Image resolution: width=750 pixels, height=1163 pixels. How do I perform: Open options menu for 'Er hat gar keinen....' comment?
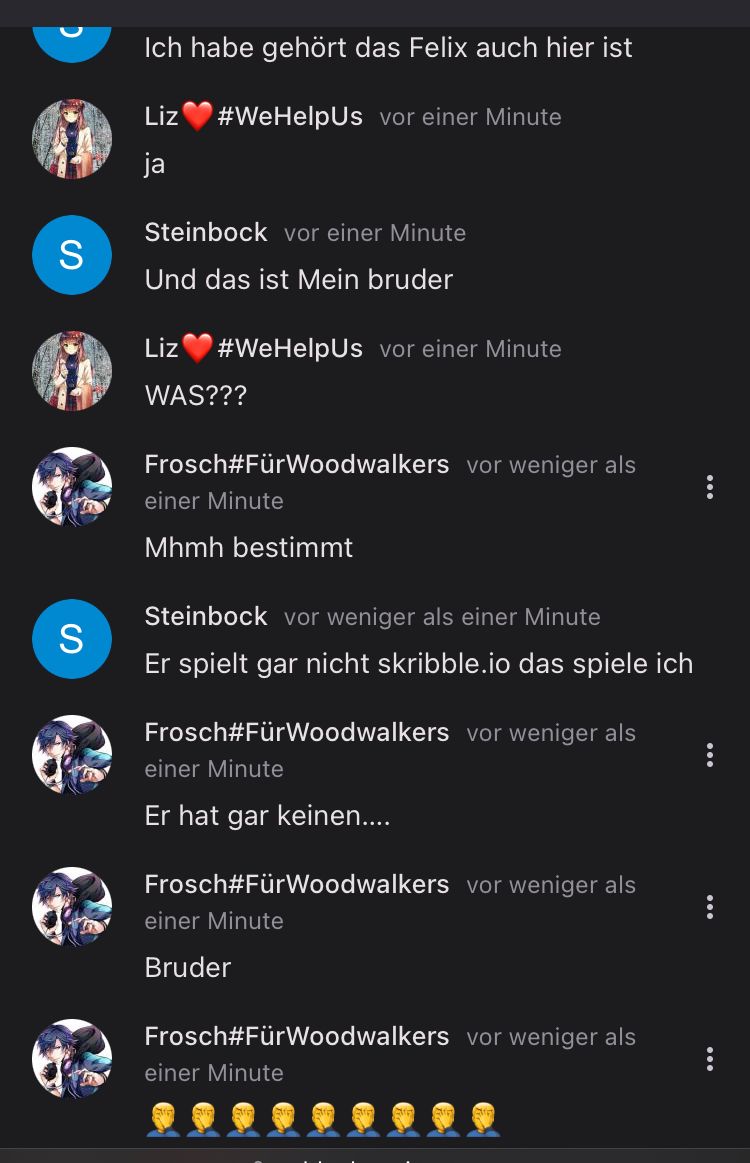pos(709,755)
